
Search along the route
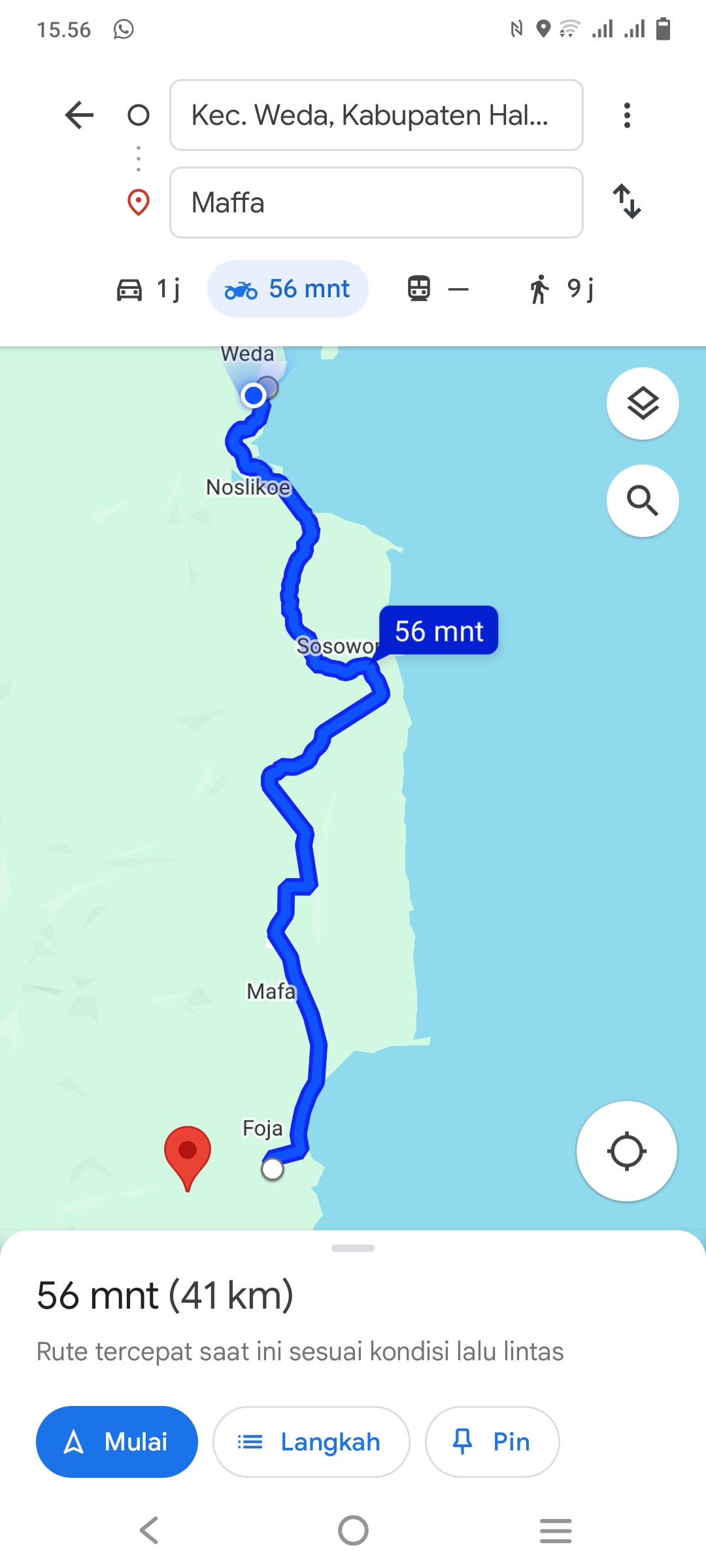643,500
